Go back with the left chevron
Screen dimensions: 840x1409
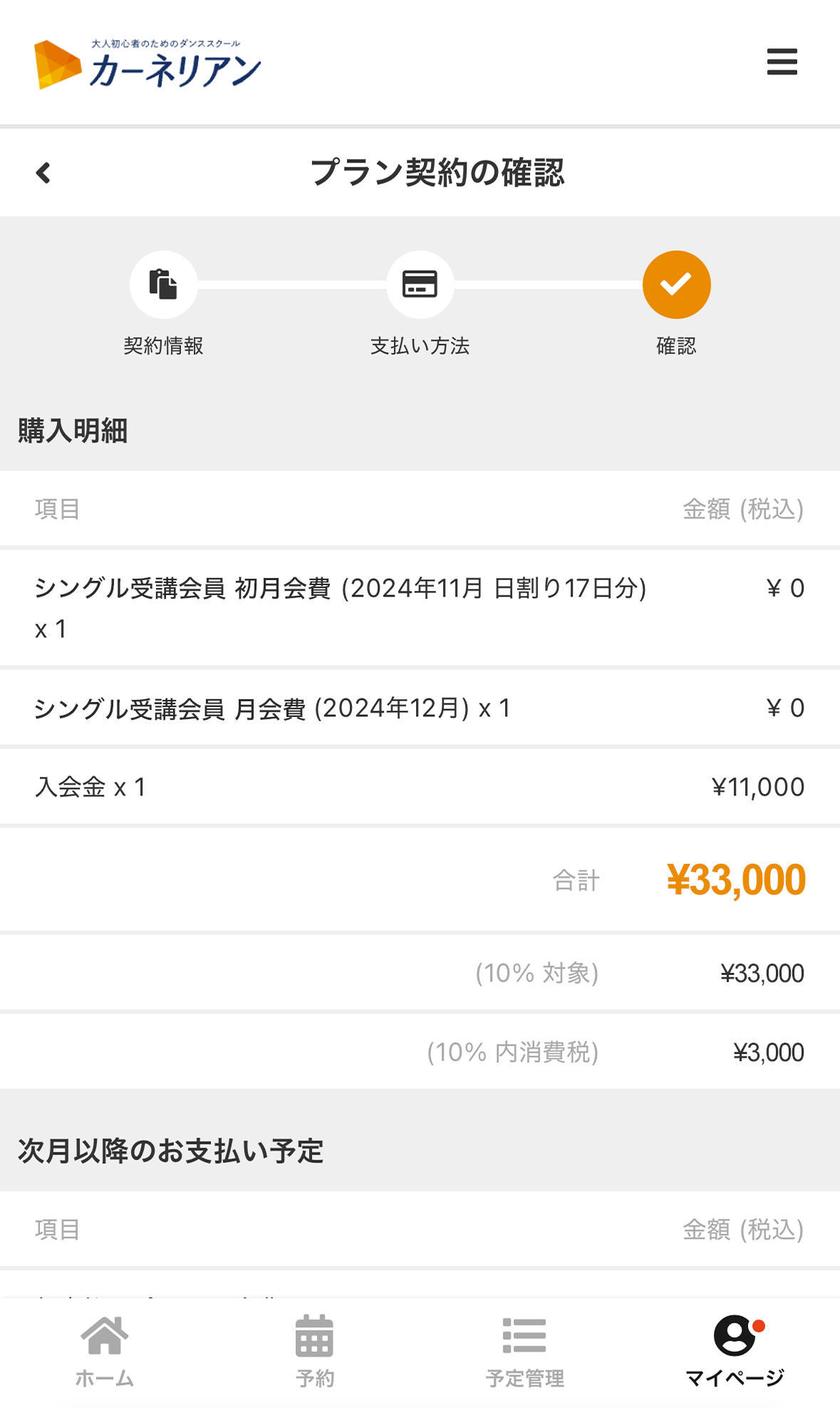click(43, 173)
